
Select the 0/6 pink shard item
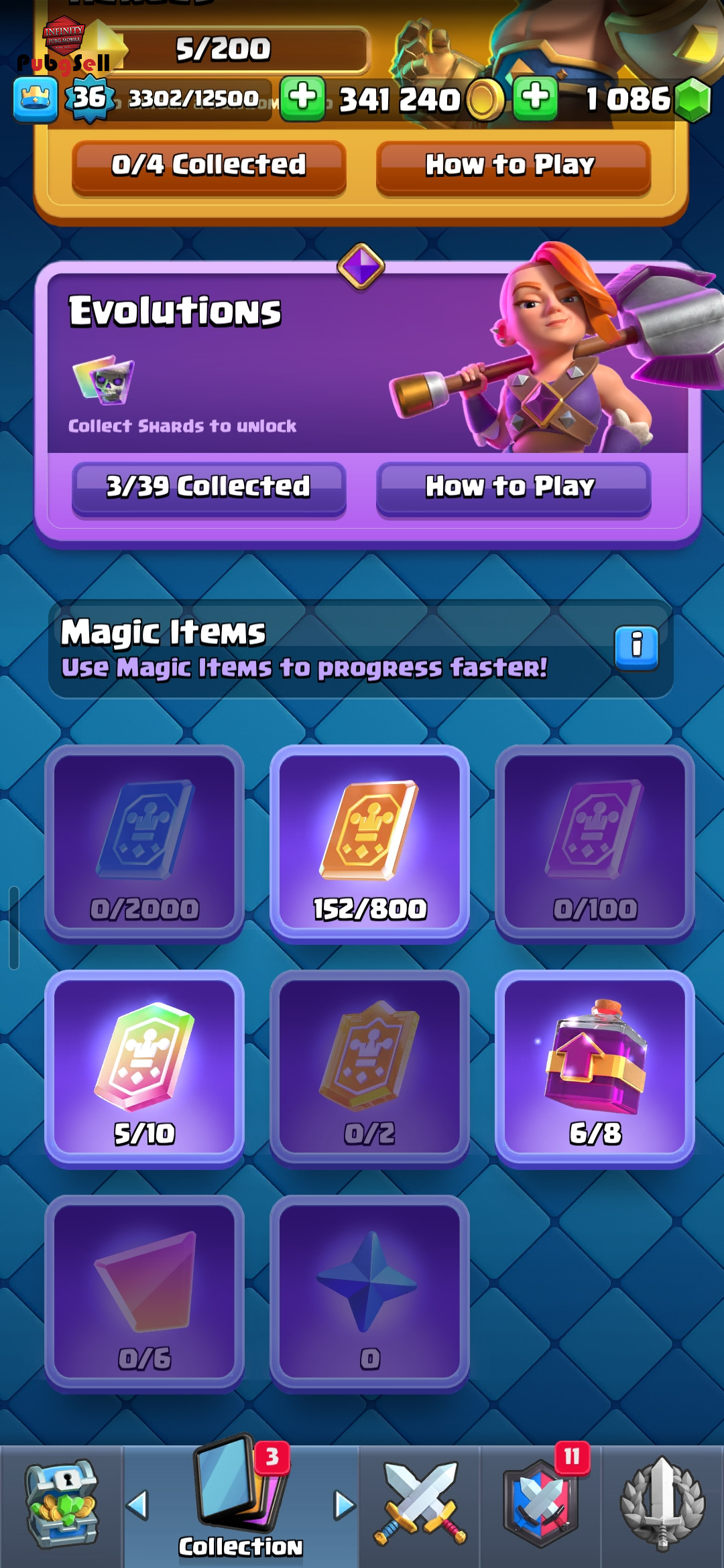144,1293
